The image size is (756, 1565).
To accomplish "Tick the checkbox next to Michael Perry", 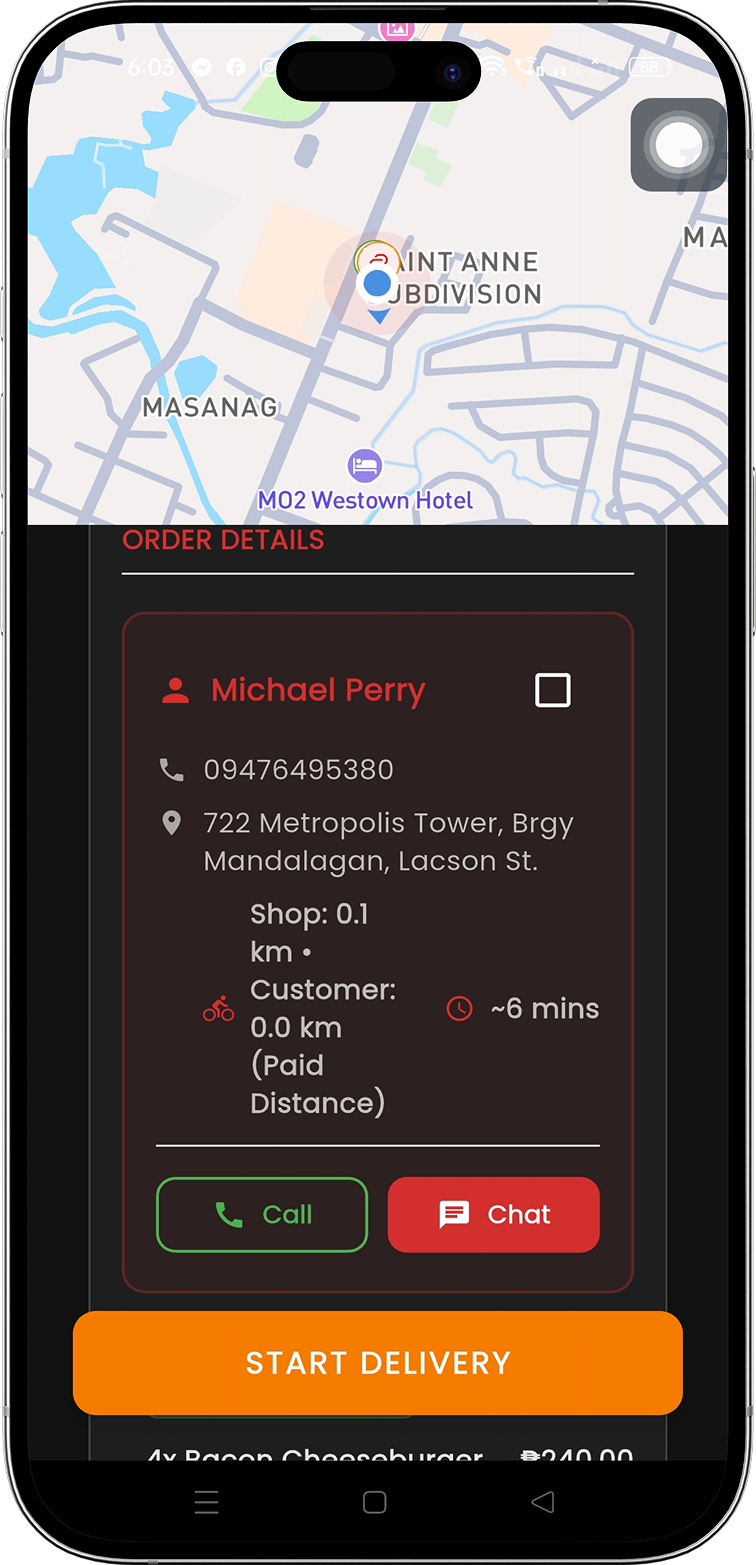I will click(553, 690).
